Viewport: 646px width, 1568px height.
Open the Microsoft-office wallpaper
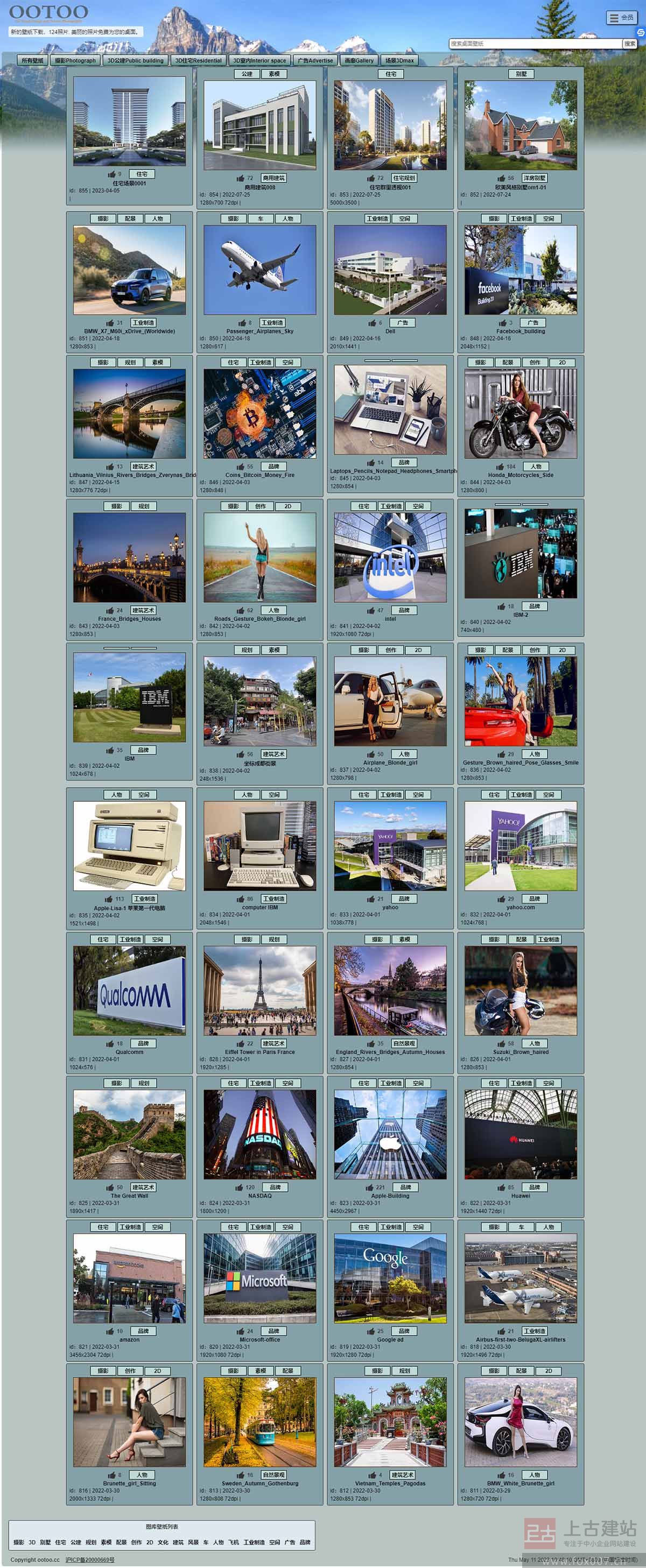click(259, 1277)
